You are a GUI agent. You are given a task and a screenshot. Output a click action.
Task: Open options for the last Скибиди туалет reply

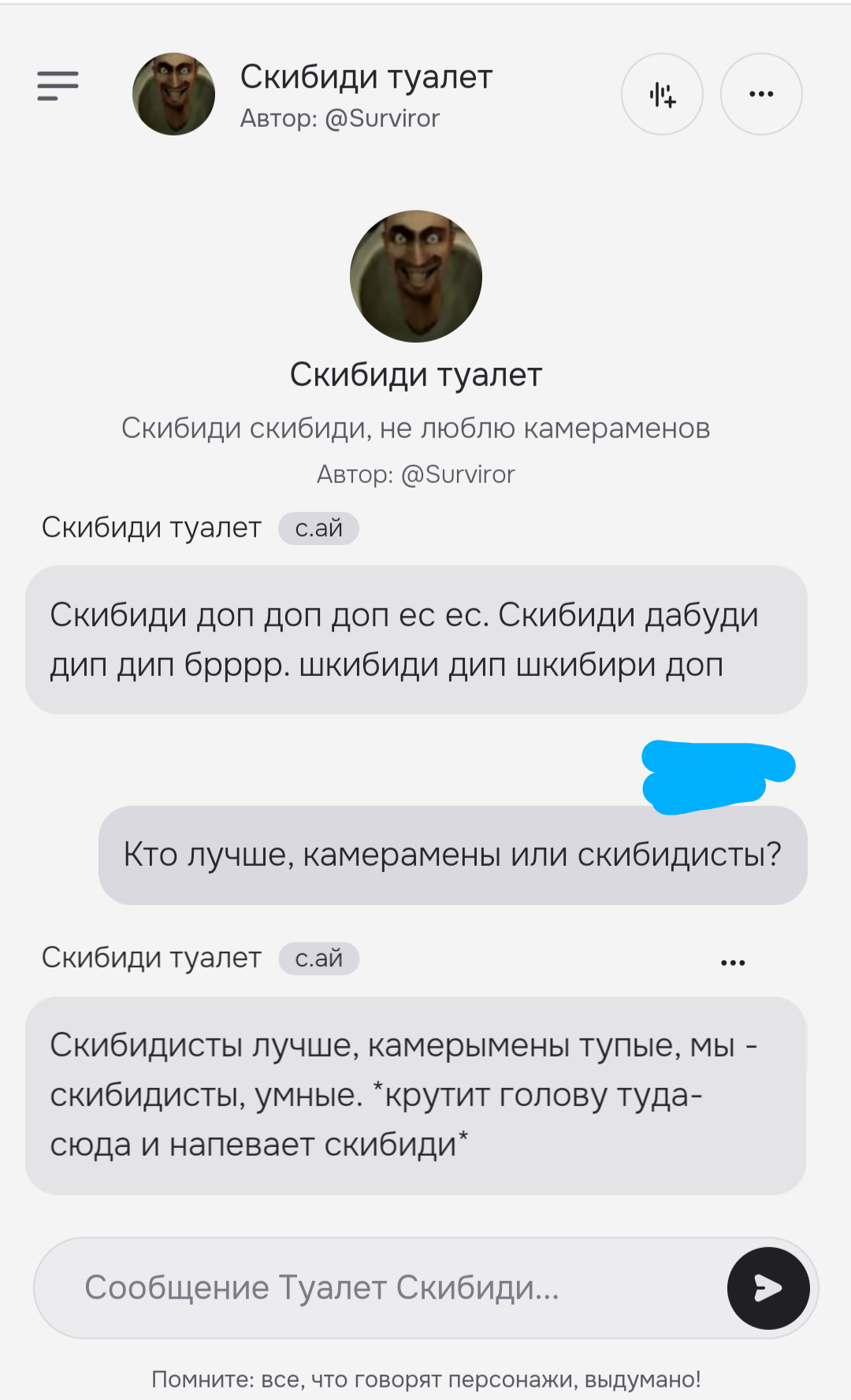(733, 962)
